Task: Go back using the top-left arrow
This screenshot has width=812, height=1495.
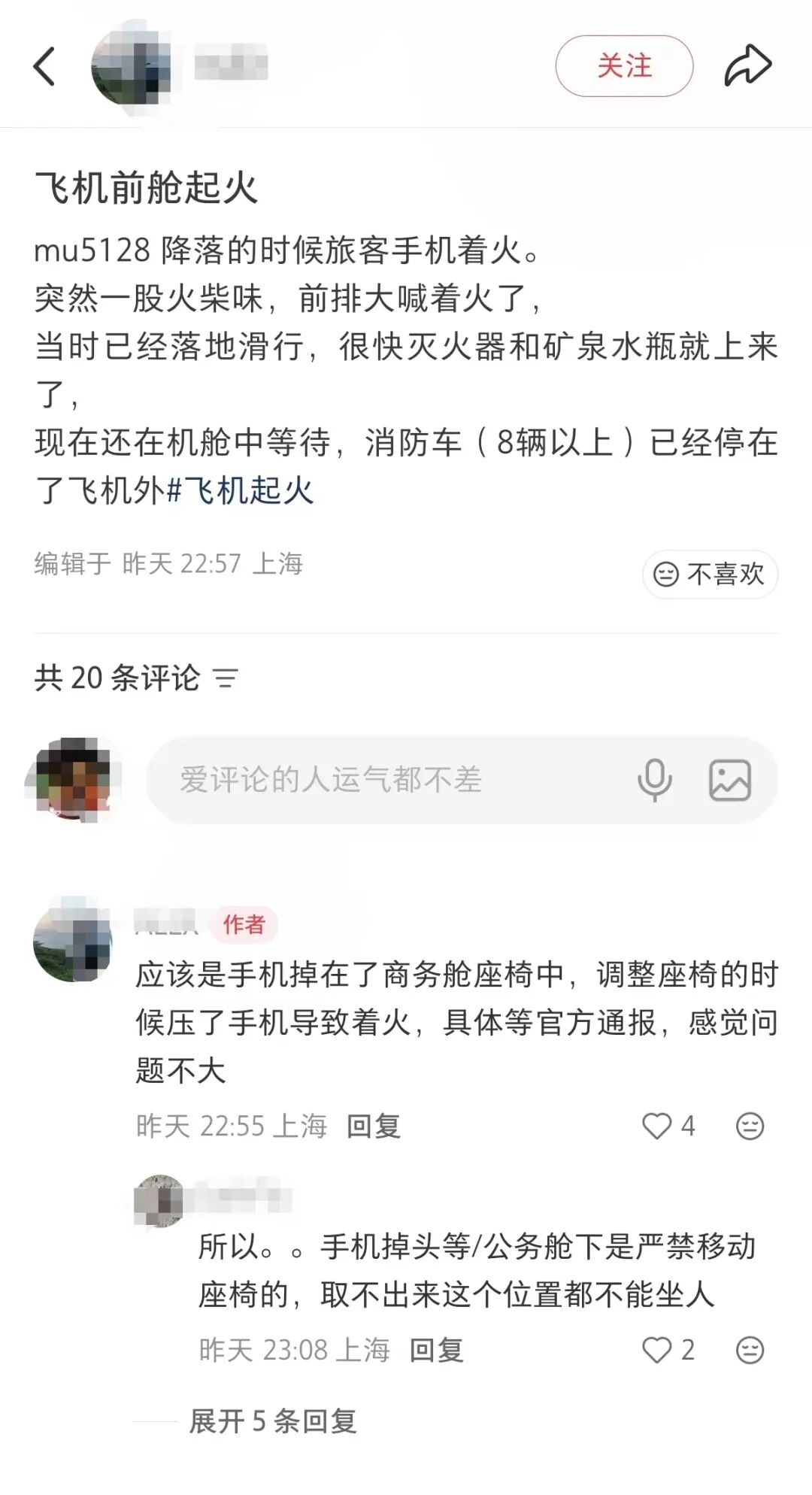Action: click(x=45, y=66)
